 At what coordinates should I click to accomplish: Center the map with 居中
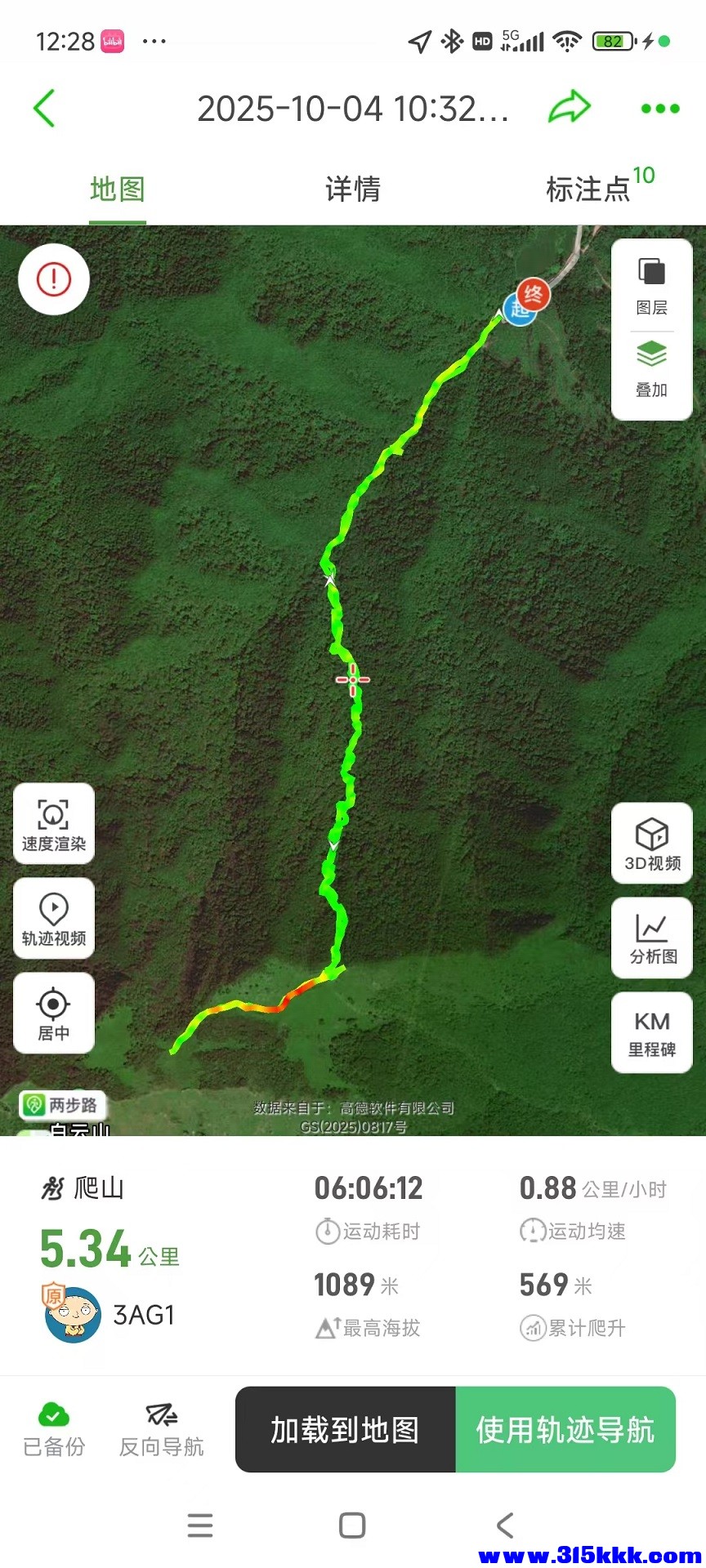point(54,1013)
